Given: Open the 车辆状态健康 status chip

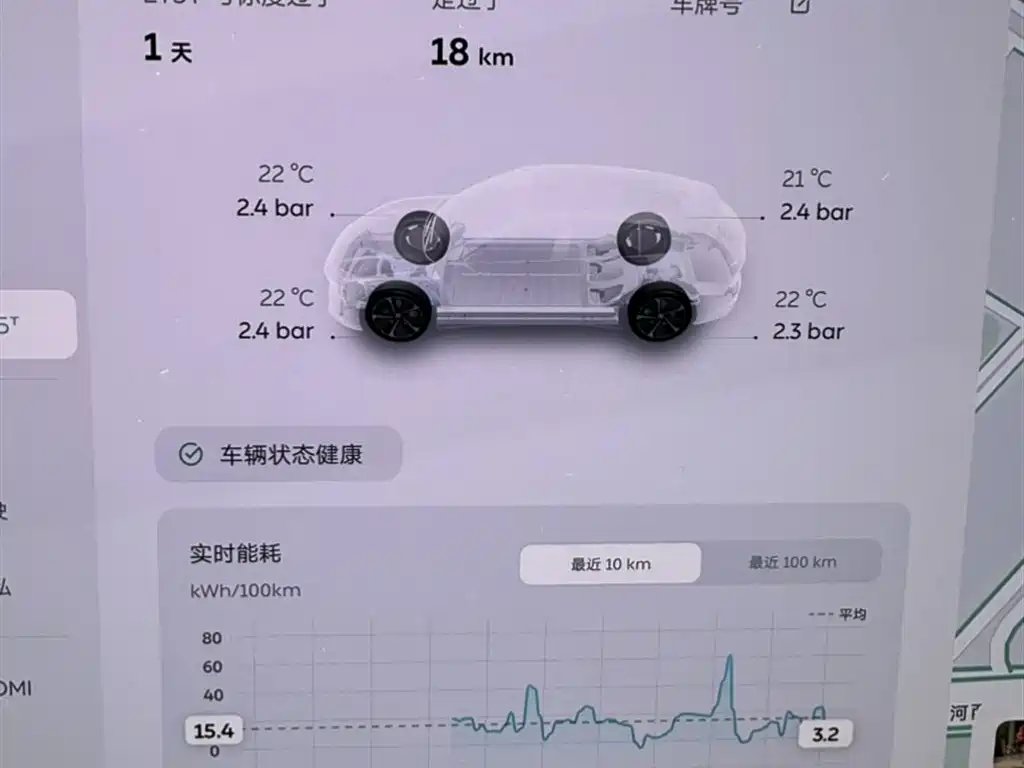Looking at the screenshot, I should point(278,455).
